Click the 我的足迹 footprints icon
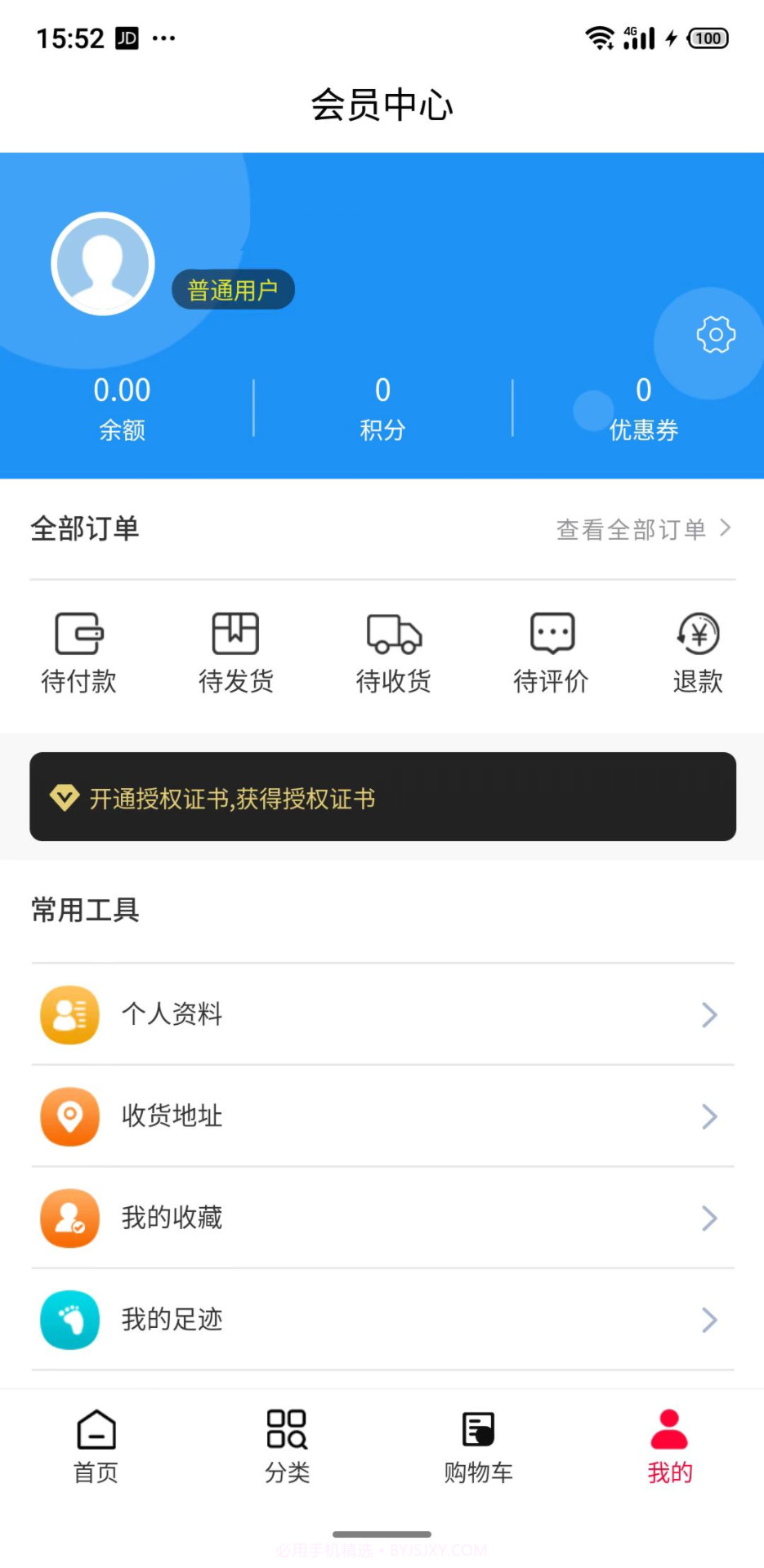764x1568 pixels. (x=69, y=1320)
